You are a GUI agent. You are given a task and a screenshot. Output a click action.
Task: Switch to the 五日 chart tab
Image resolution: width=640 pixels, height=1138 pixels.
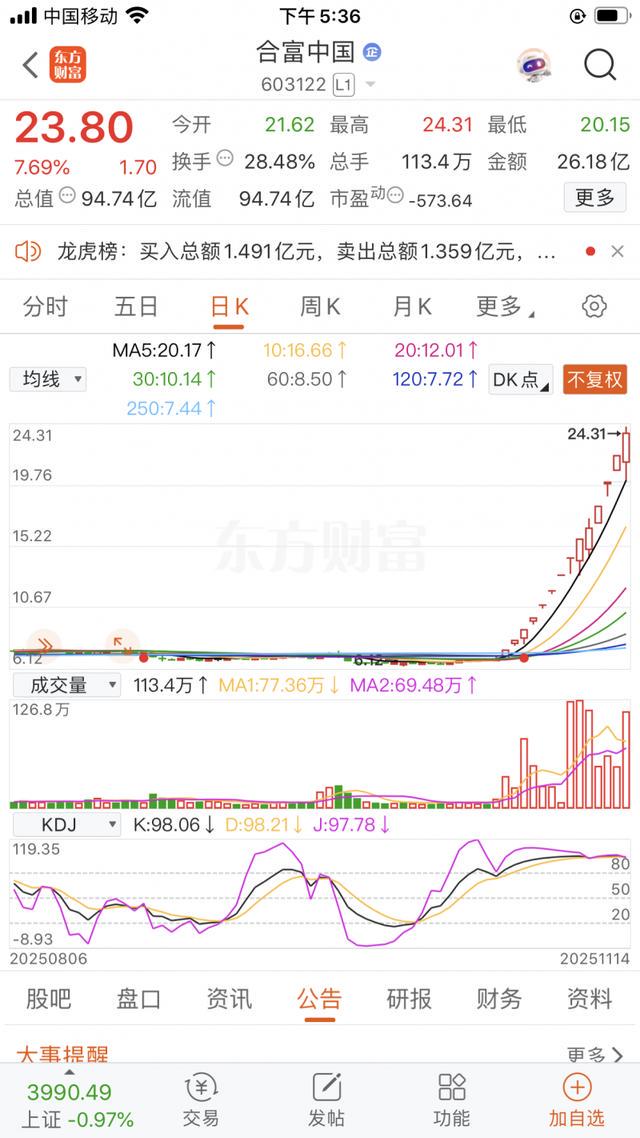click(x=136, y=306)
